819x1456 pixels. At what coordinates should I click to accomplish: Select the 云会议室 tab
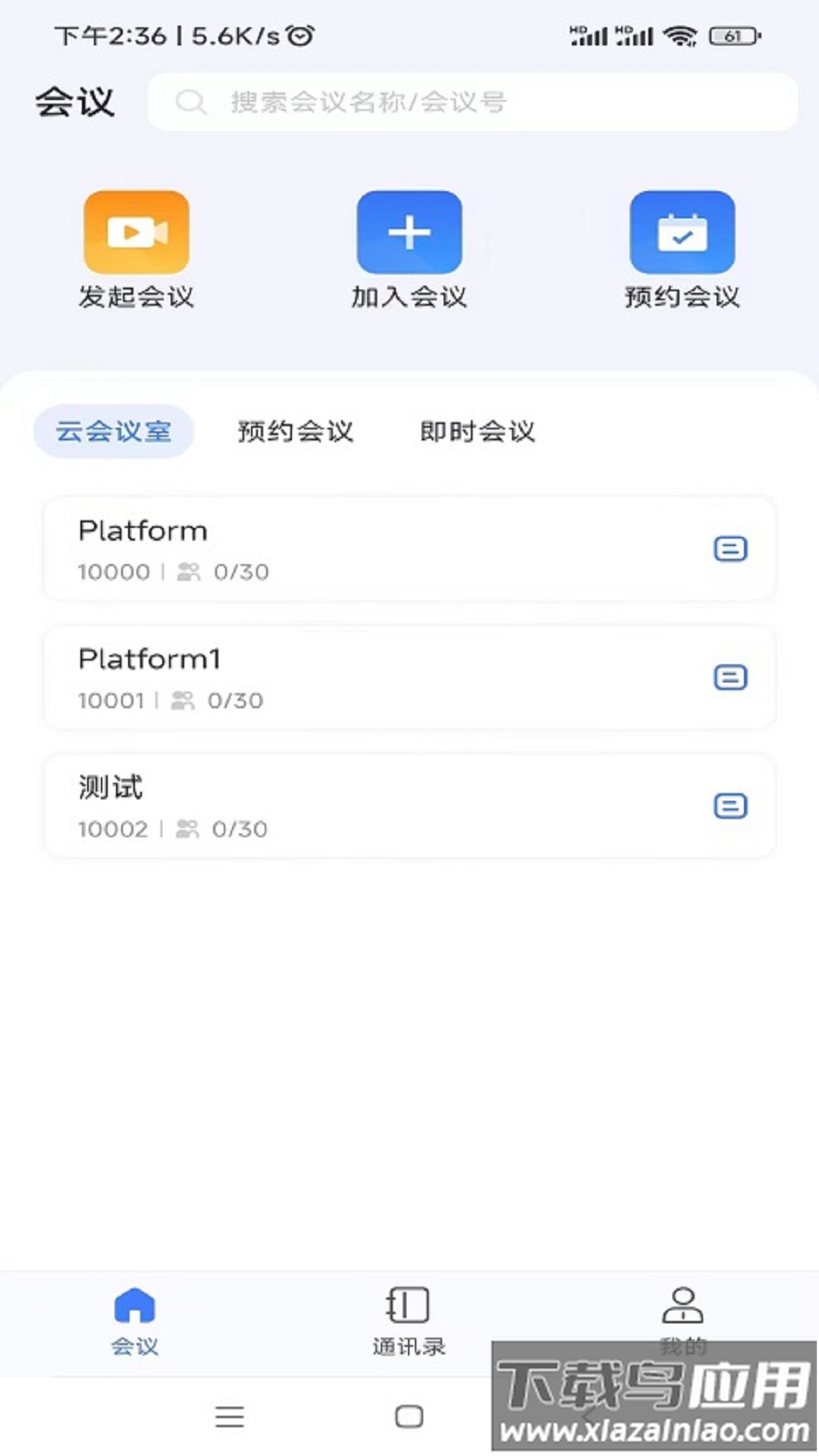pyautogui.click(x=114, y=431)
